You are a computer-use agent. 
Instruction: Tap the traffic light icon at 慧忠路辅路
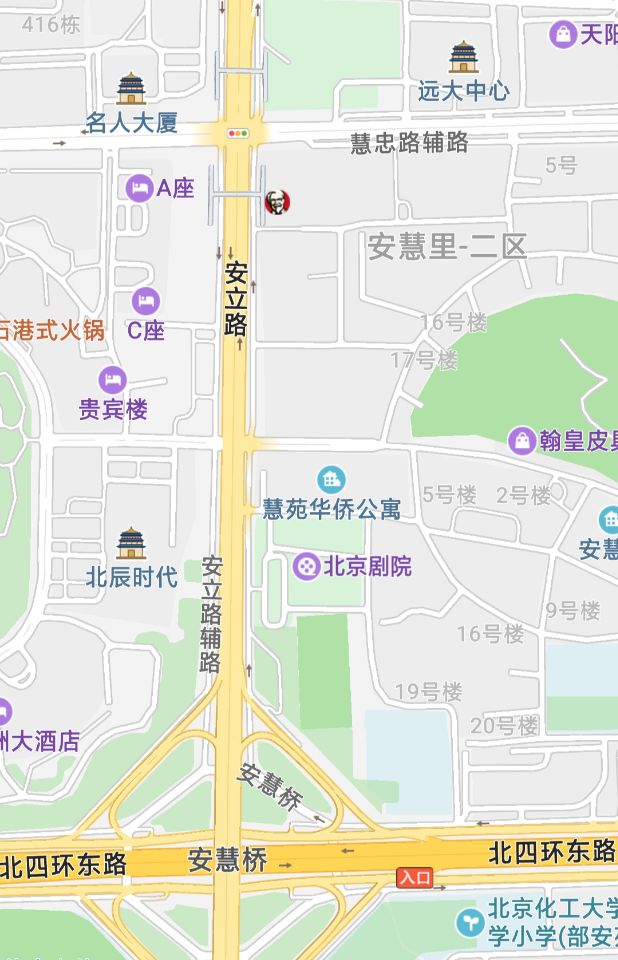[x=238, y=132]
